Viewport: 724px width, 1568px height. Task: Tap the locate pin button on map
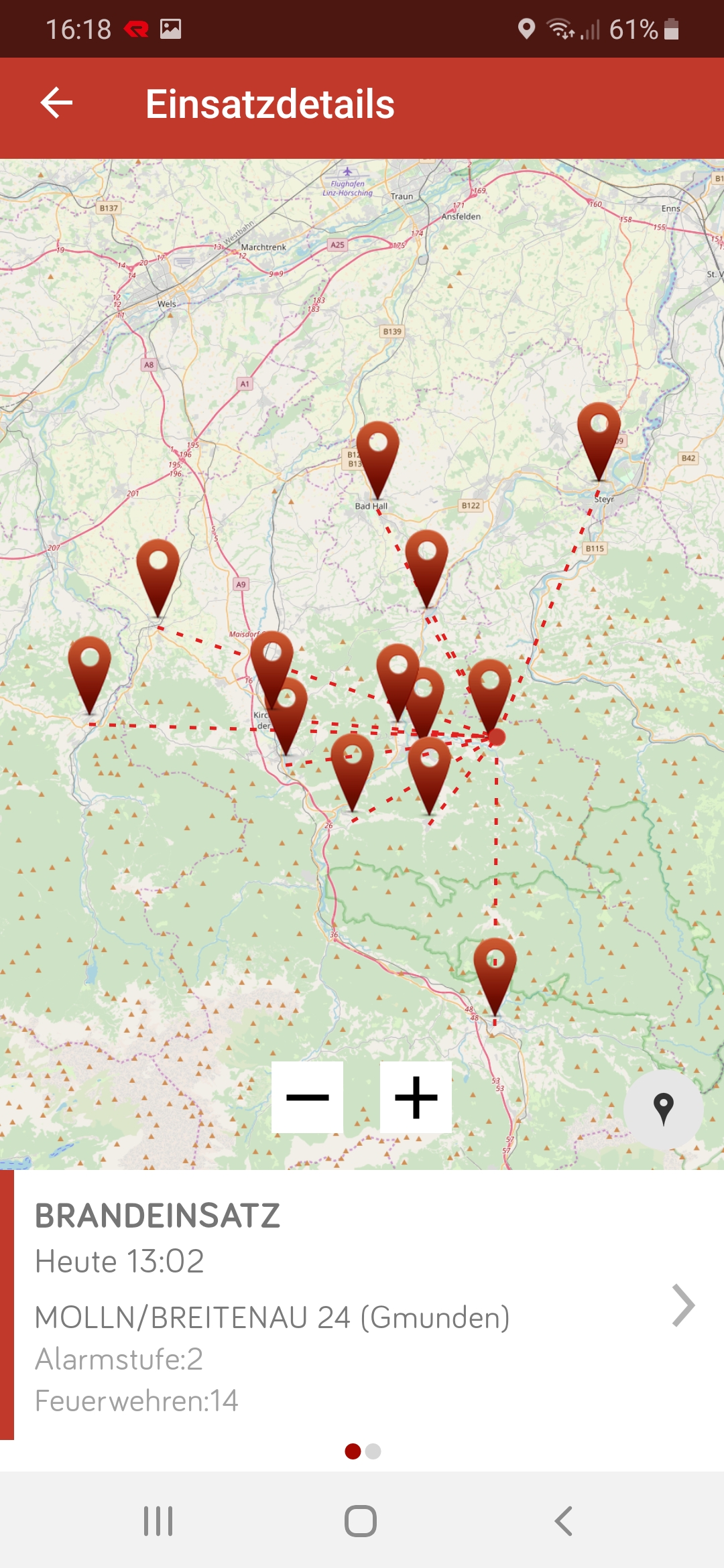point(663,1109)
